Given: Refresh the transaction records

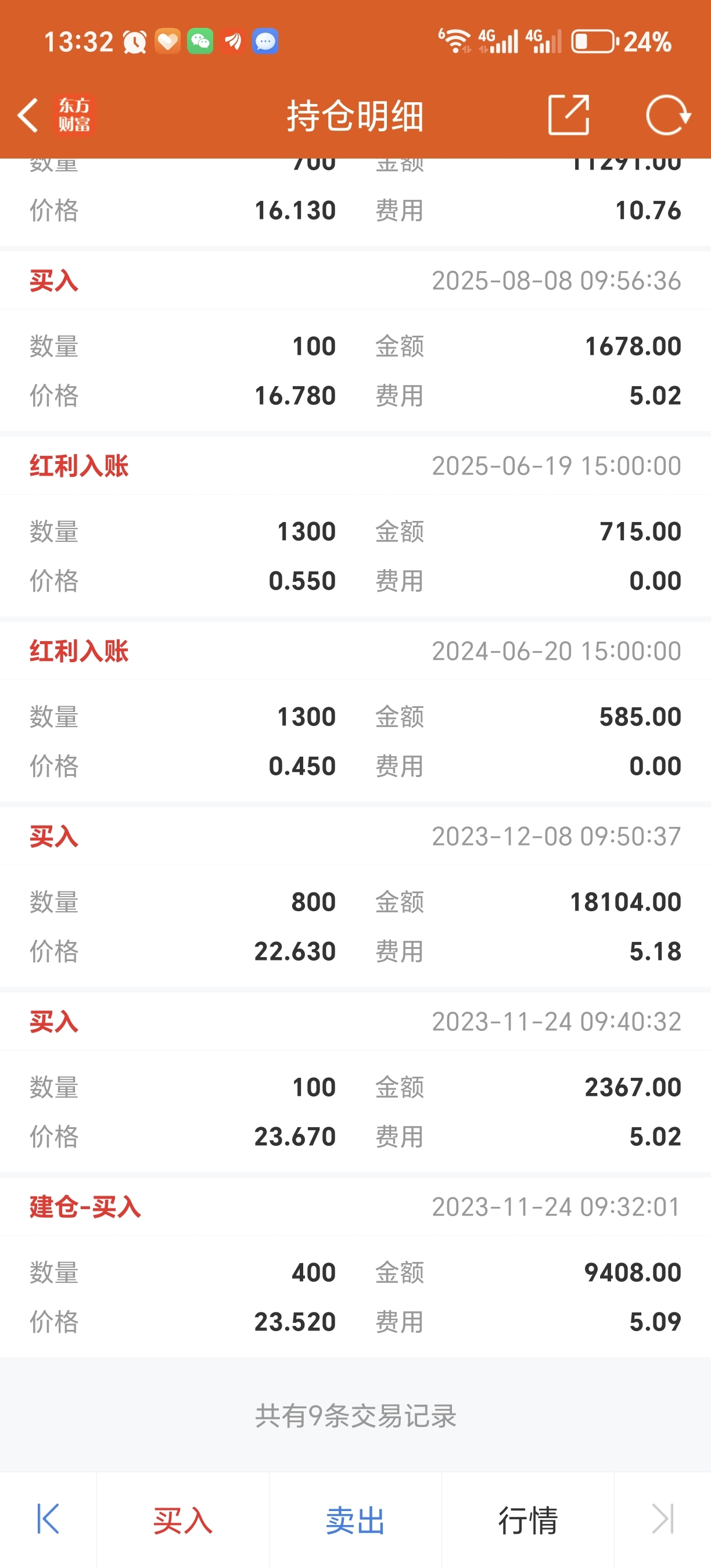Looking at the screenshot, I should pyautogui.click(x=668, y=114).
